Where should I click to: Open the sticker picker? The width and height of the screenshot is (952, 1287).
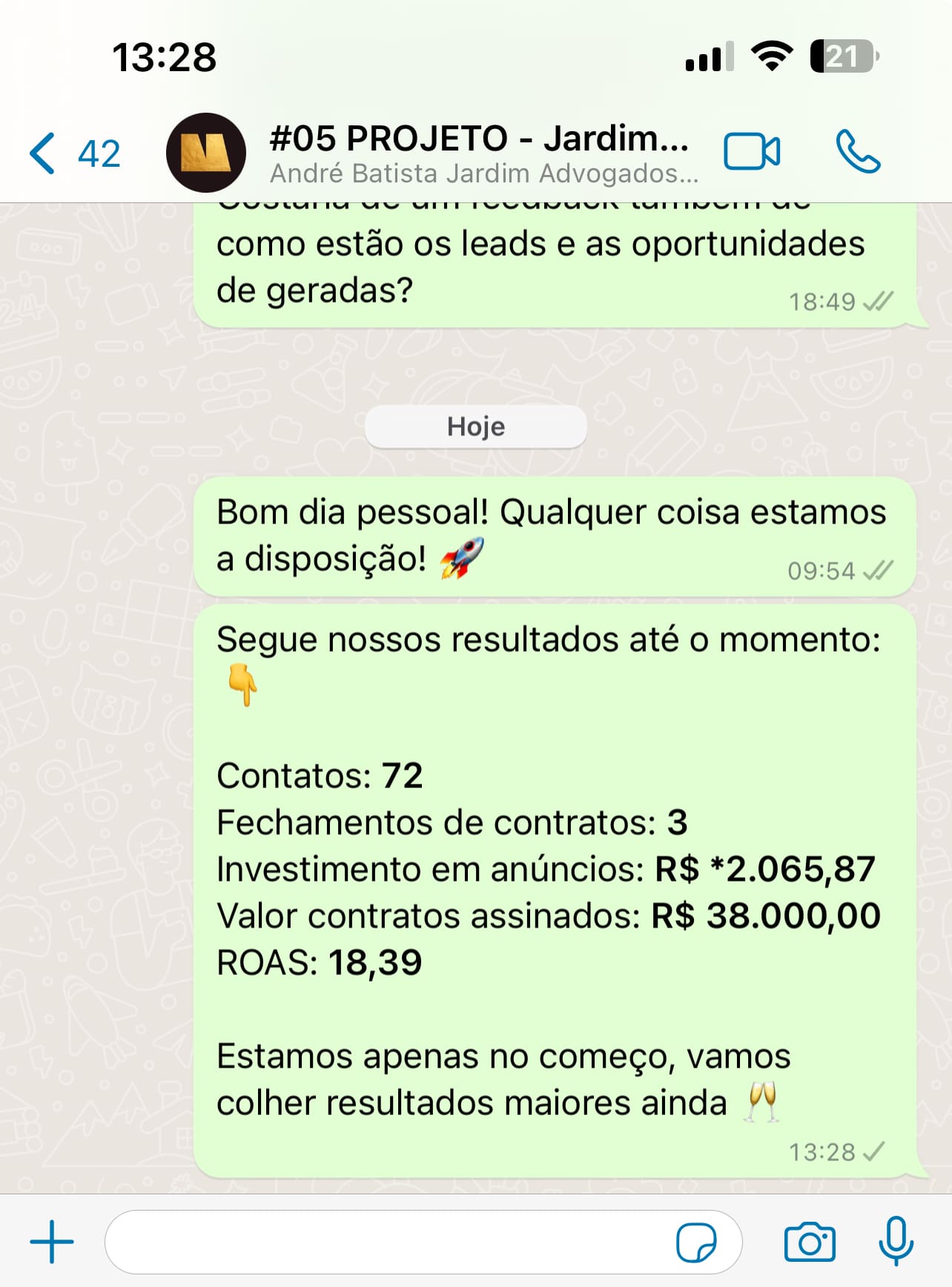point(696,1242)
